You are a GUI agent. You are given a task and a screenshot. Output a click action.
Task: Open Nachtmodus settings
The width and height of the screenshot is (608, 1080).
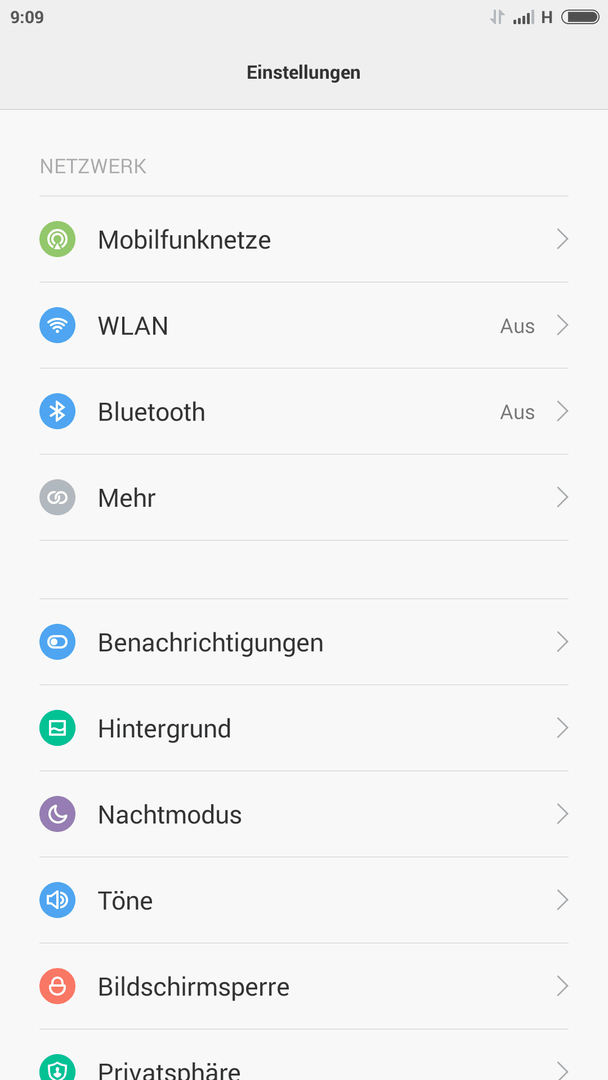pos(304,814)
